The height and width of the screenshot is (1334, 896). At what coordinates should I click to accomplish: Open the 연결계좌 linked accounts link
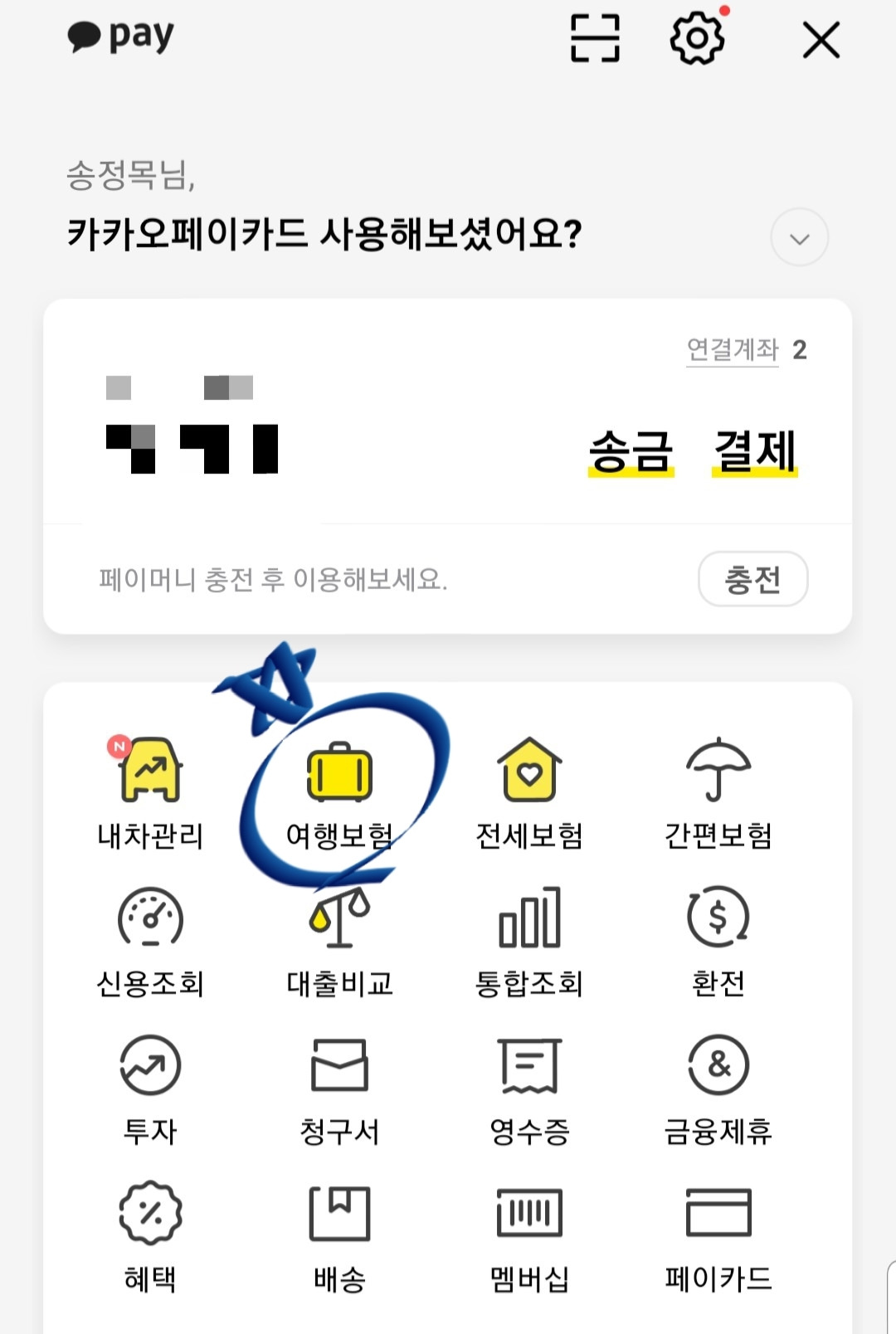click(732, 350)
